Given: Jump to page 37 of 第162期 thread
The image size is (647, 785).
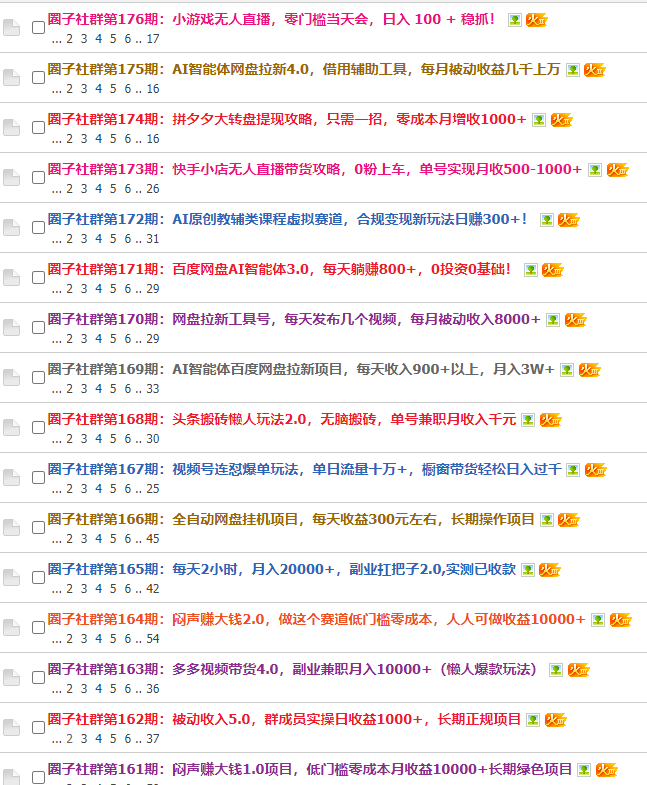Looking at the screenshot, I should [x=153, y=738].
